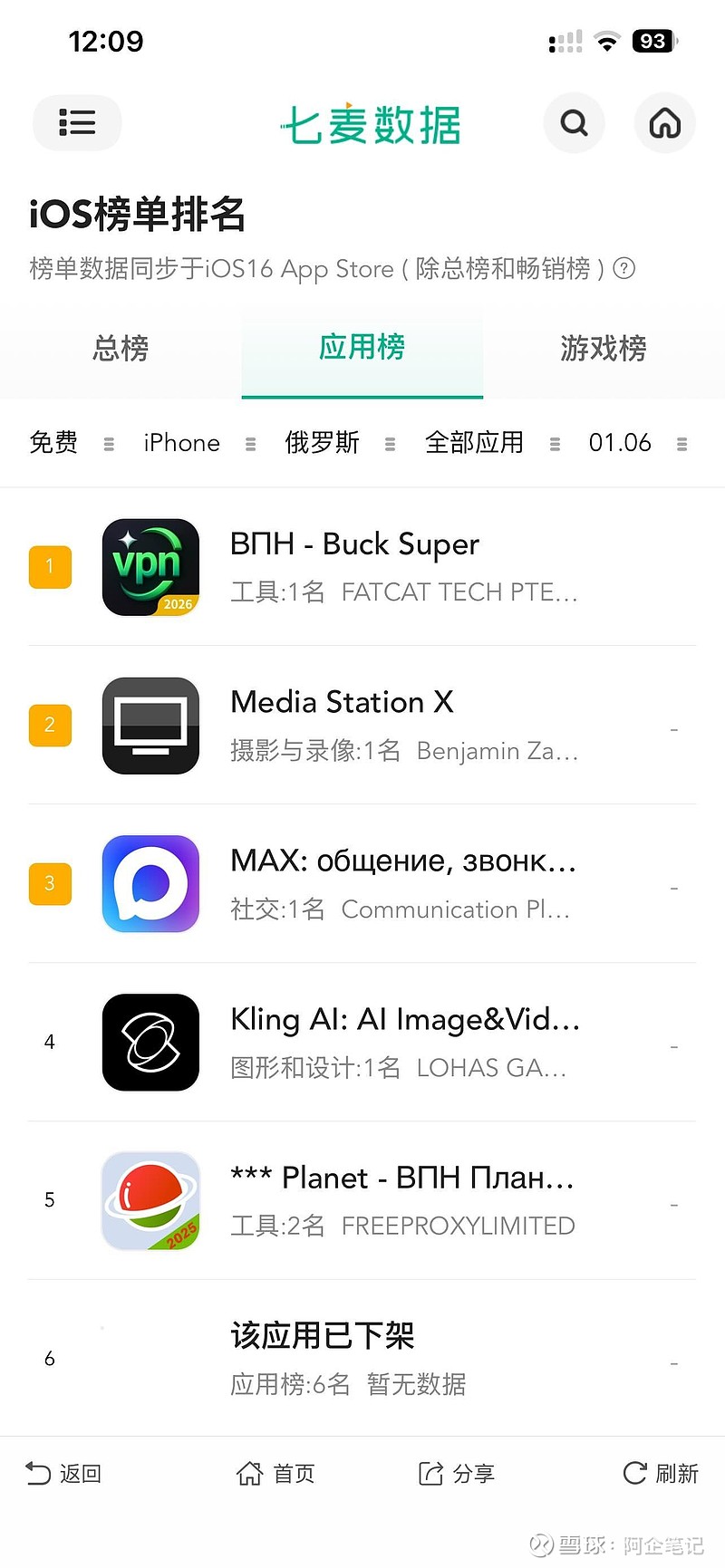Screen dimensions: 725x1568
Task: Tap the Media Station X app icon
Action: [150, 725]
